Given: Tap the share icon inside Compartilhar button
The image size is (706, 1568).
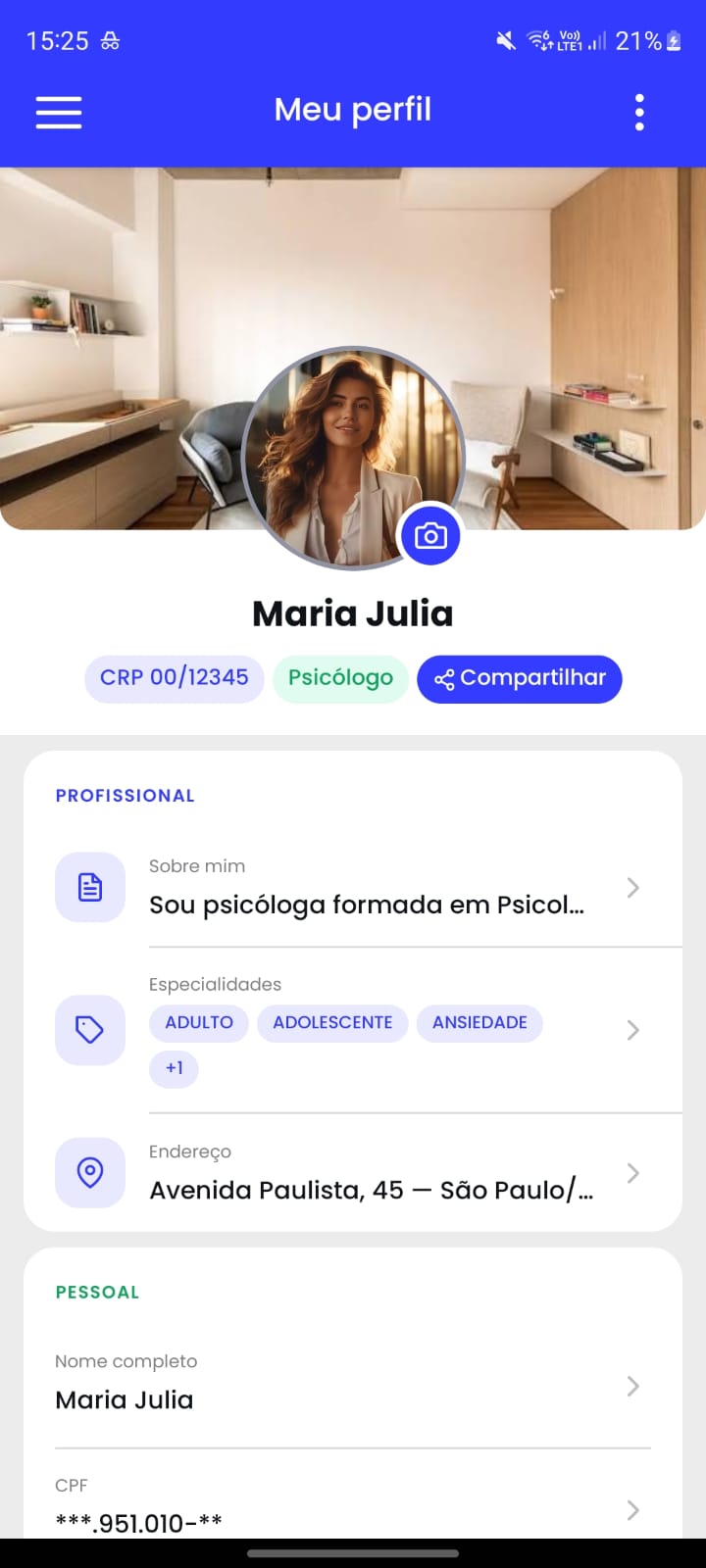Looking at the screenshot, I should coord(445,678).
